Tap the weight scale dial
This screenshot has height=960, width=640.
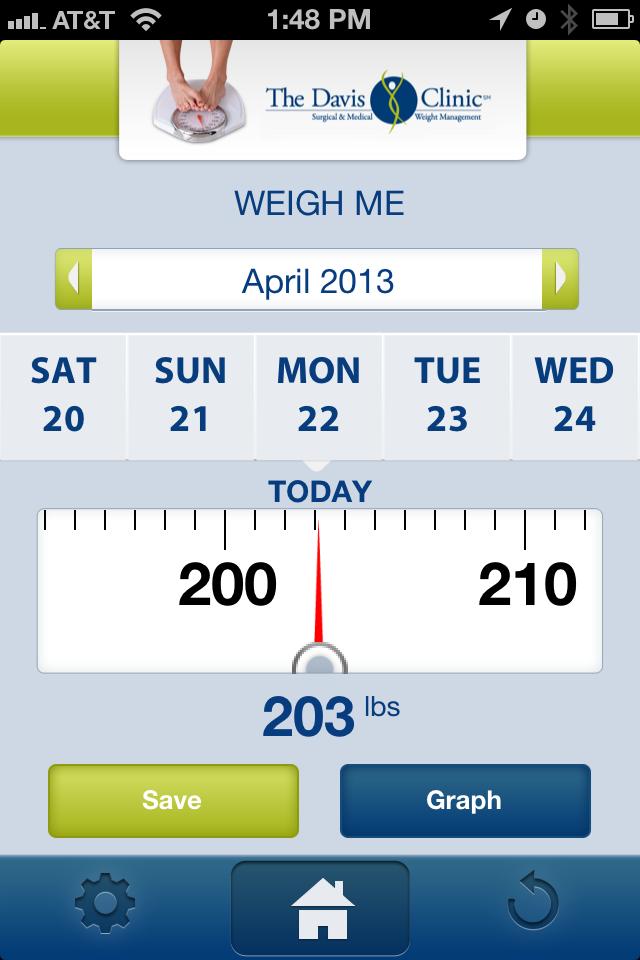coord(320,590)
